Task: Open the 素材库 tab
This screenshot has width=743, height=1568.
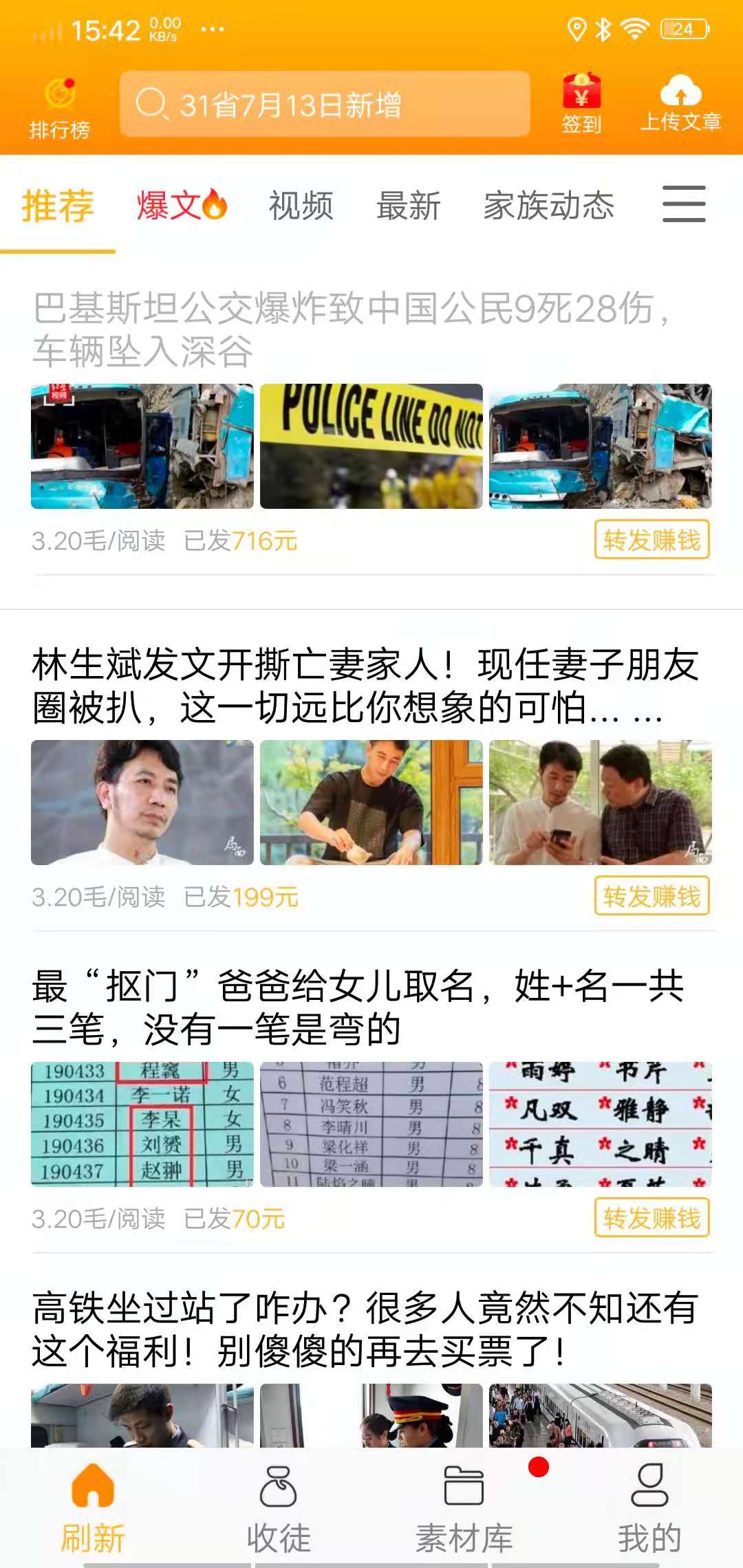Action: pyautogui.click(x=464, y=1507)
